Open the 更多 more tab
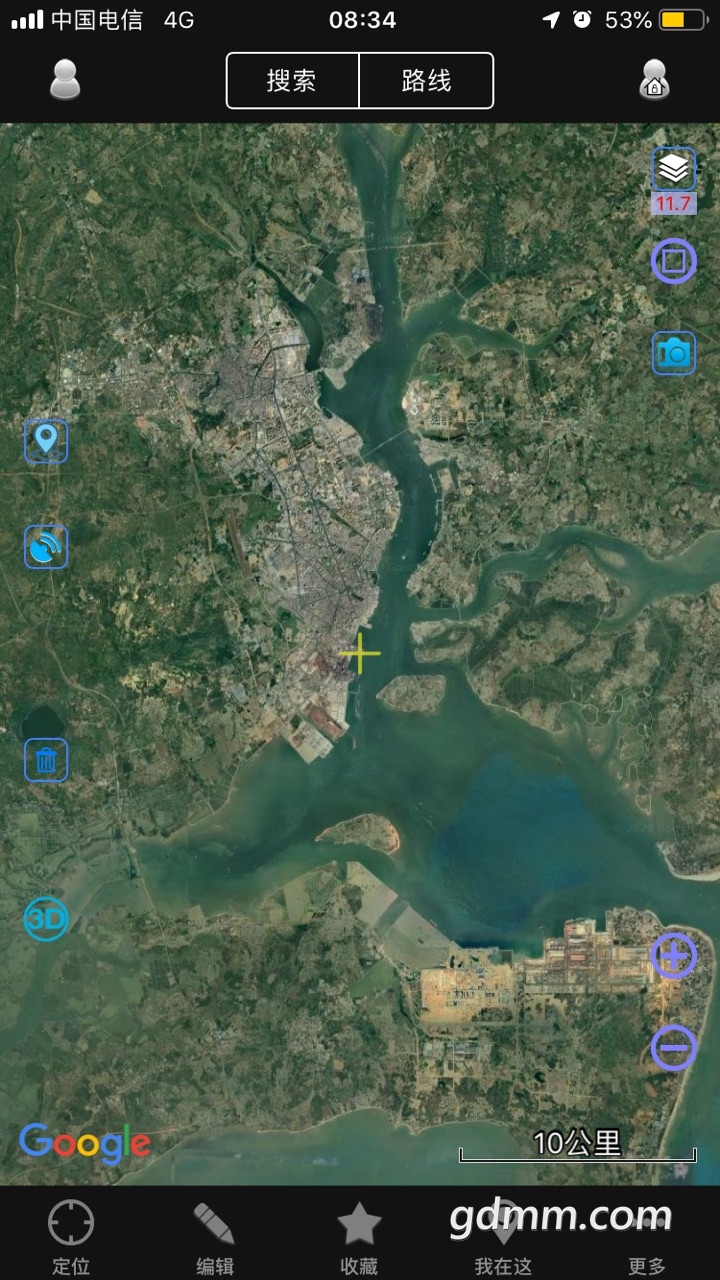 pyautogui.click(x=647, y=1238)
